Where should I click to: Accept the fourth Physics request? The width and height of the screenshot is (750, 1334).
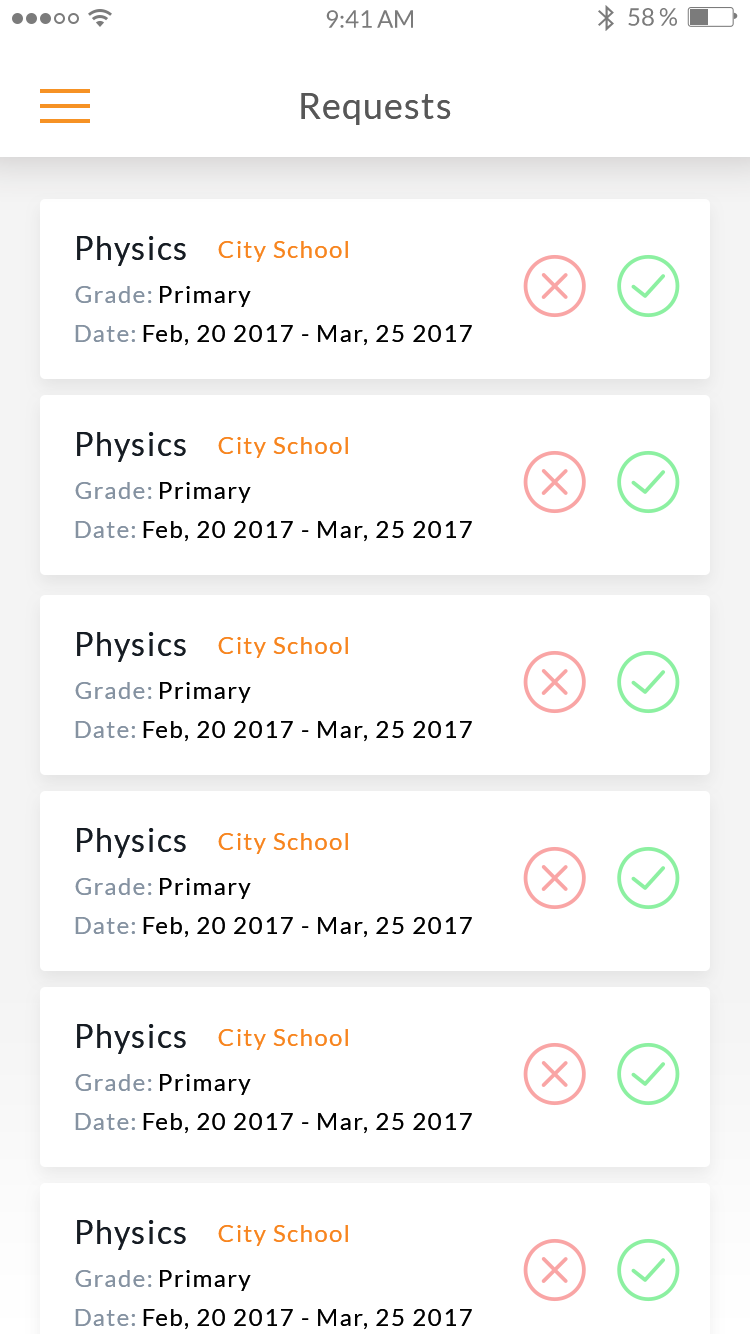coord(648,879)
